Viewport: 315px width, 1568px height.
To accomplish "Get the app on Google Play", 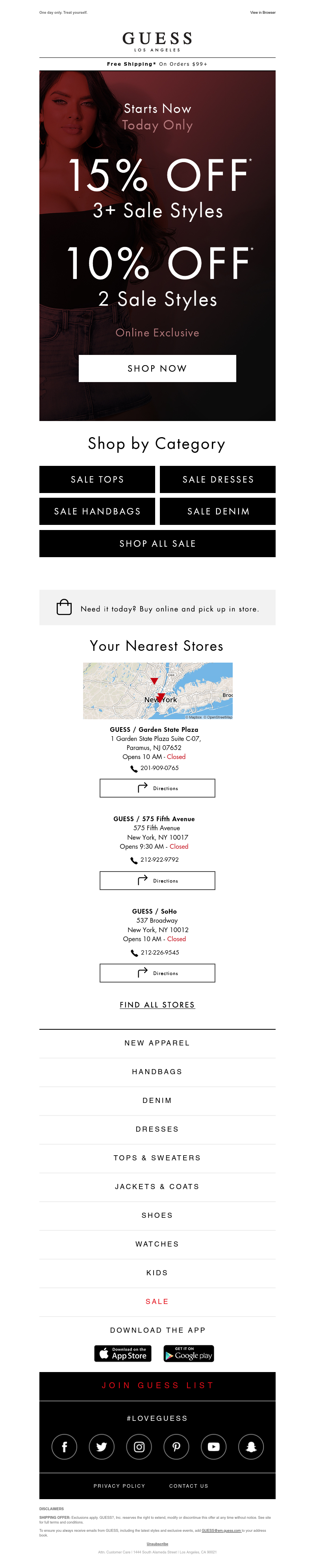I will tap(189, 1354).
